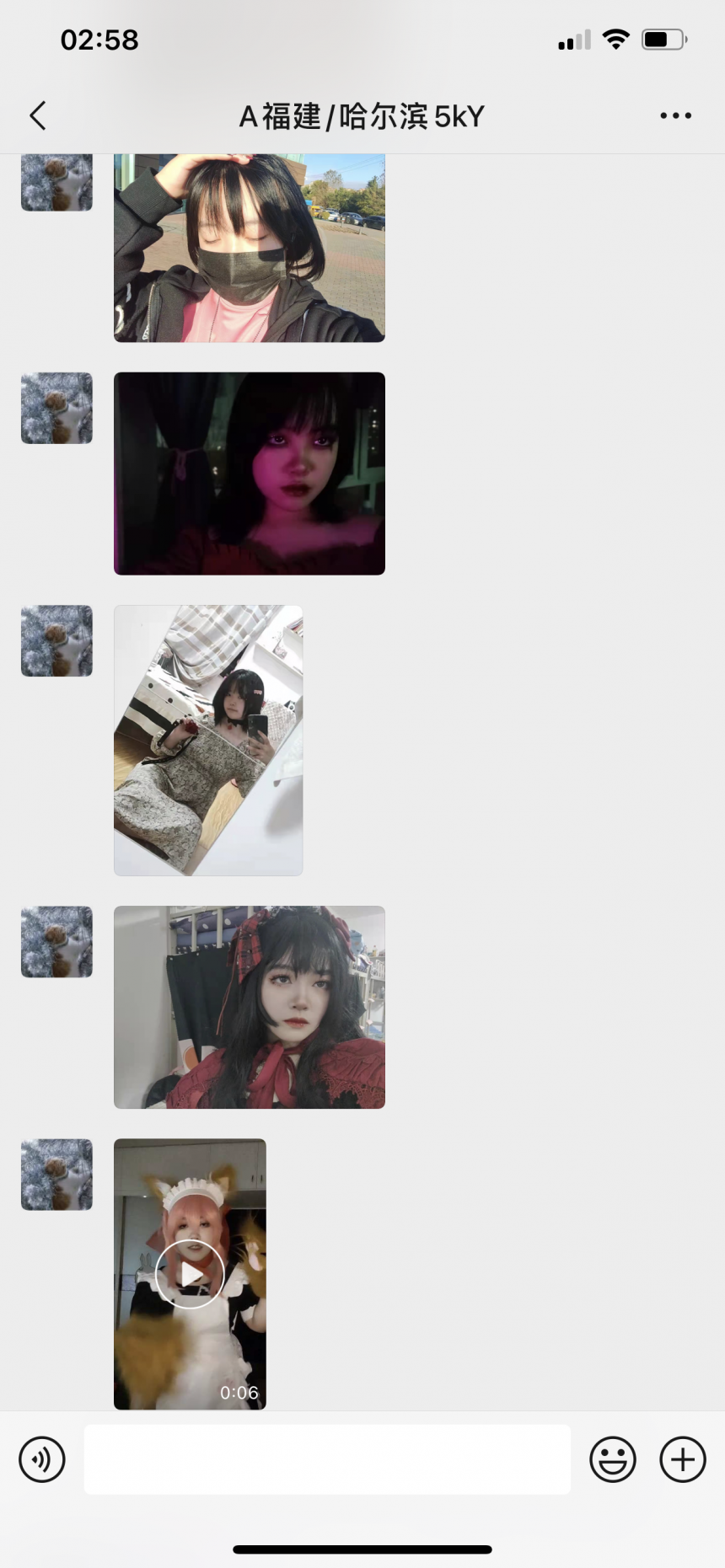This screenshot has width=725, height=1568.
Task: Open sender's avatar beside the video message
Action: (x=56, y=1175)
